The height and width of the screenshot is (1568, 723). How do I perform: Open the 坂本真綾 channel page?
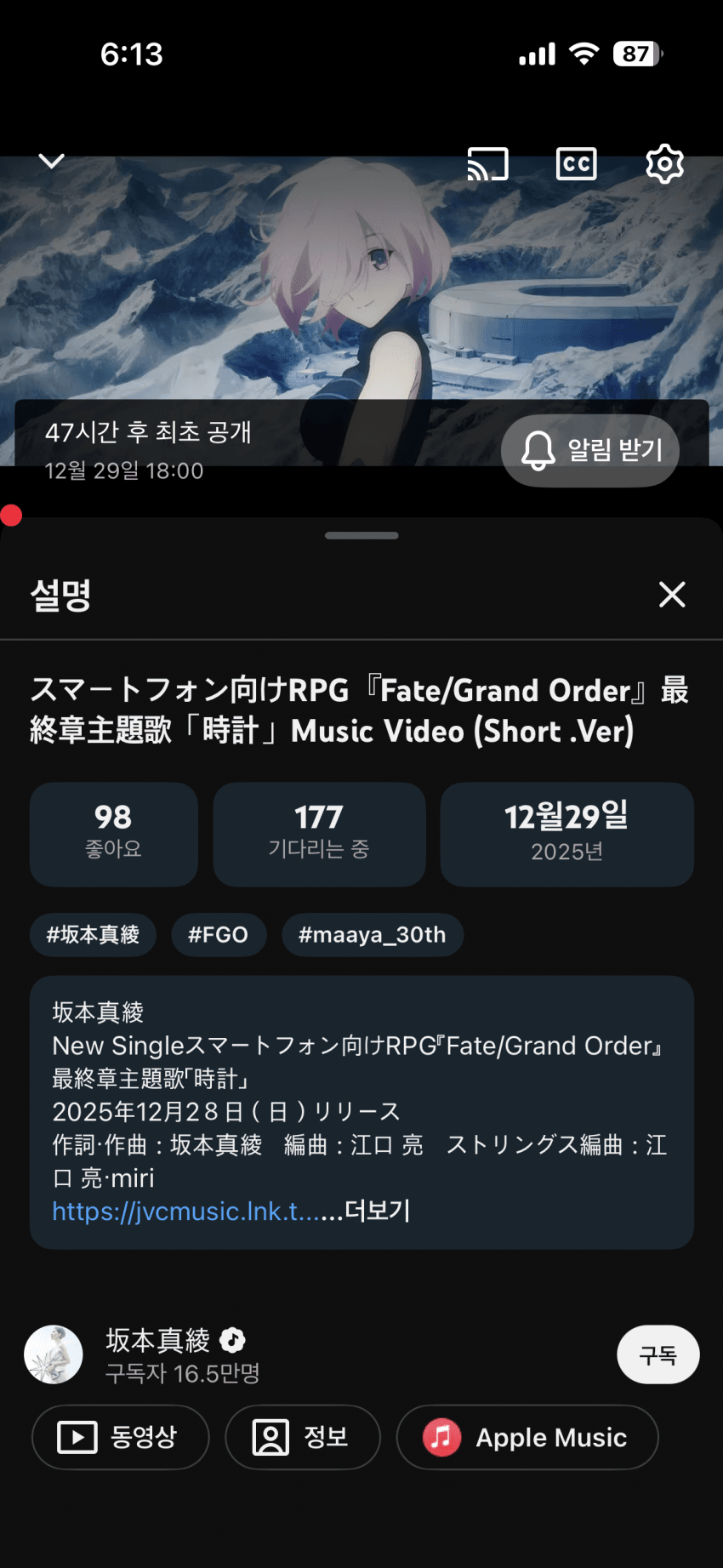click(157, 1341)
